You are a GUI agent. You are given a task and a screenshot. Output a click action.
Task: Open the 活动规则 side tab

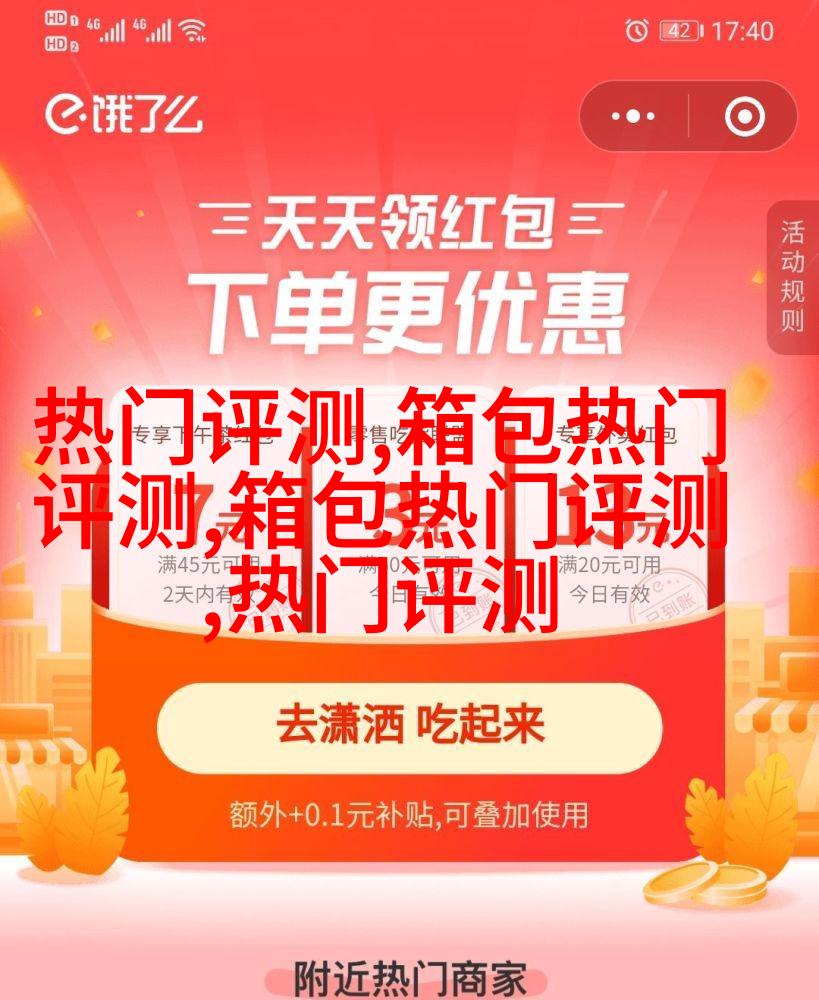coord(792,277)
